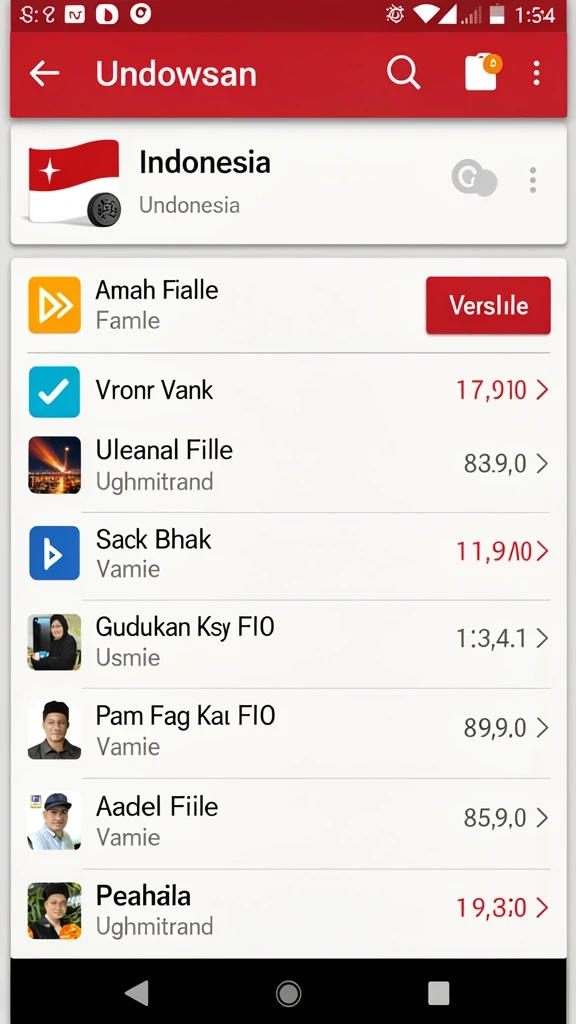The width and height of the screenshot is (576, 1024).
Task: Open search in the app bar
Action: click(403, 72)
